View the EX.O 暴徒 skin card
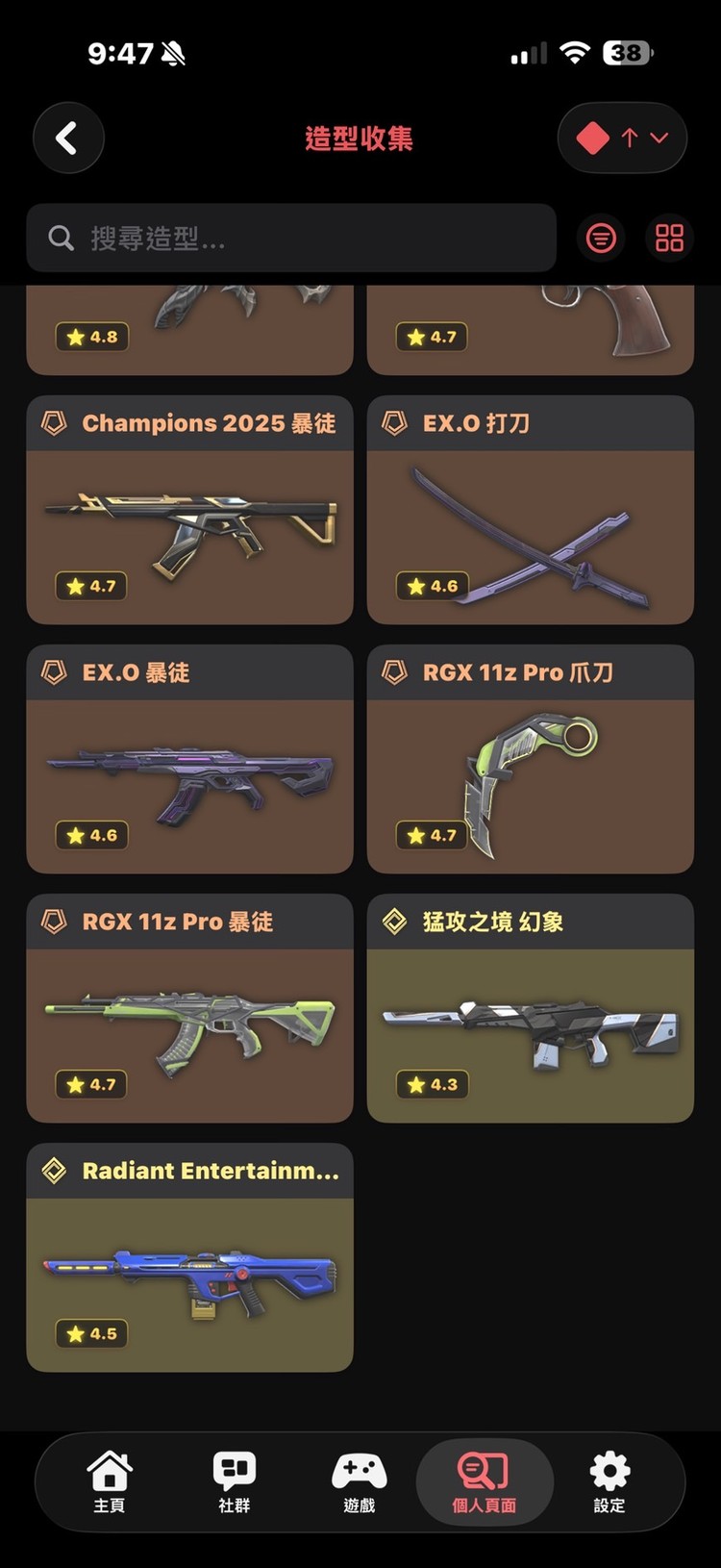Image resolution: width=721 pixels, height=1568 pixels. tap(189, 759)
